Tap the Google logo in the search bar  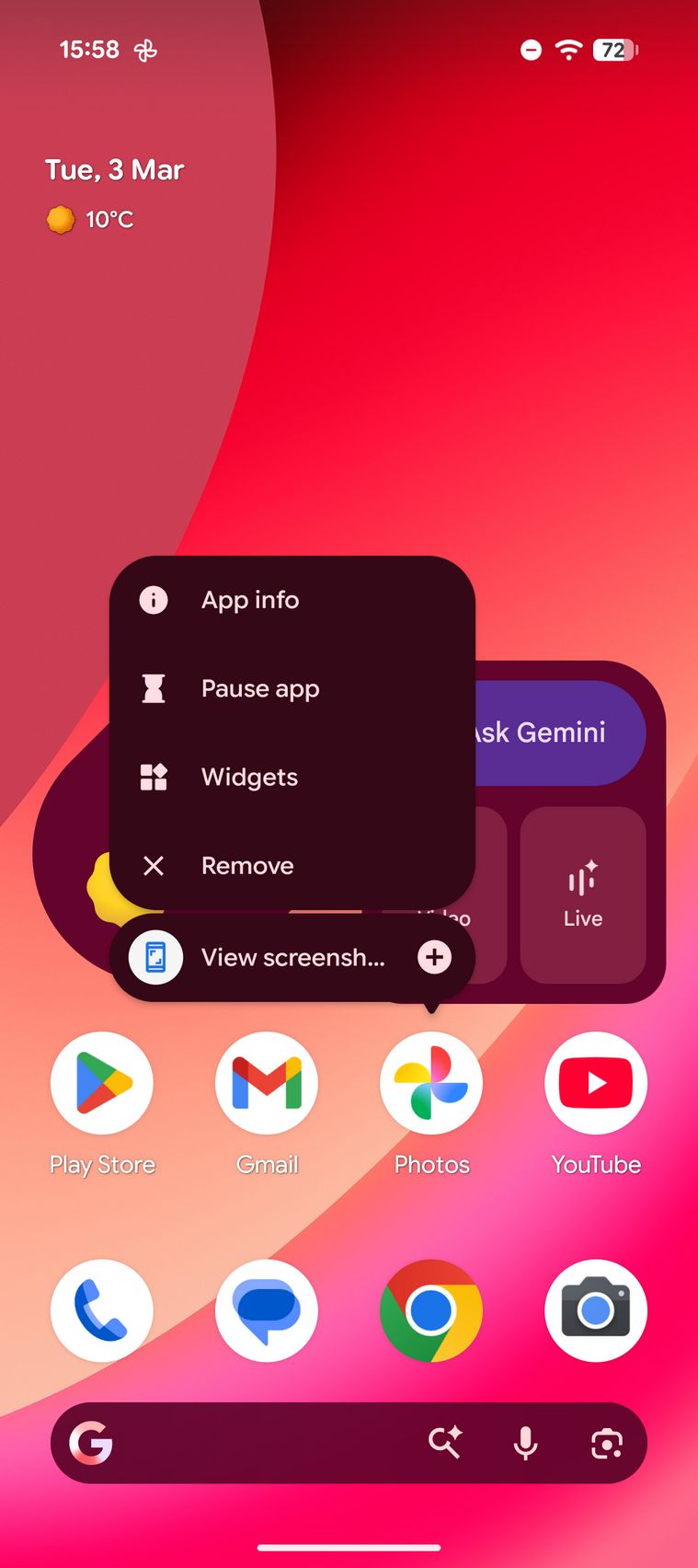91,1443
